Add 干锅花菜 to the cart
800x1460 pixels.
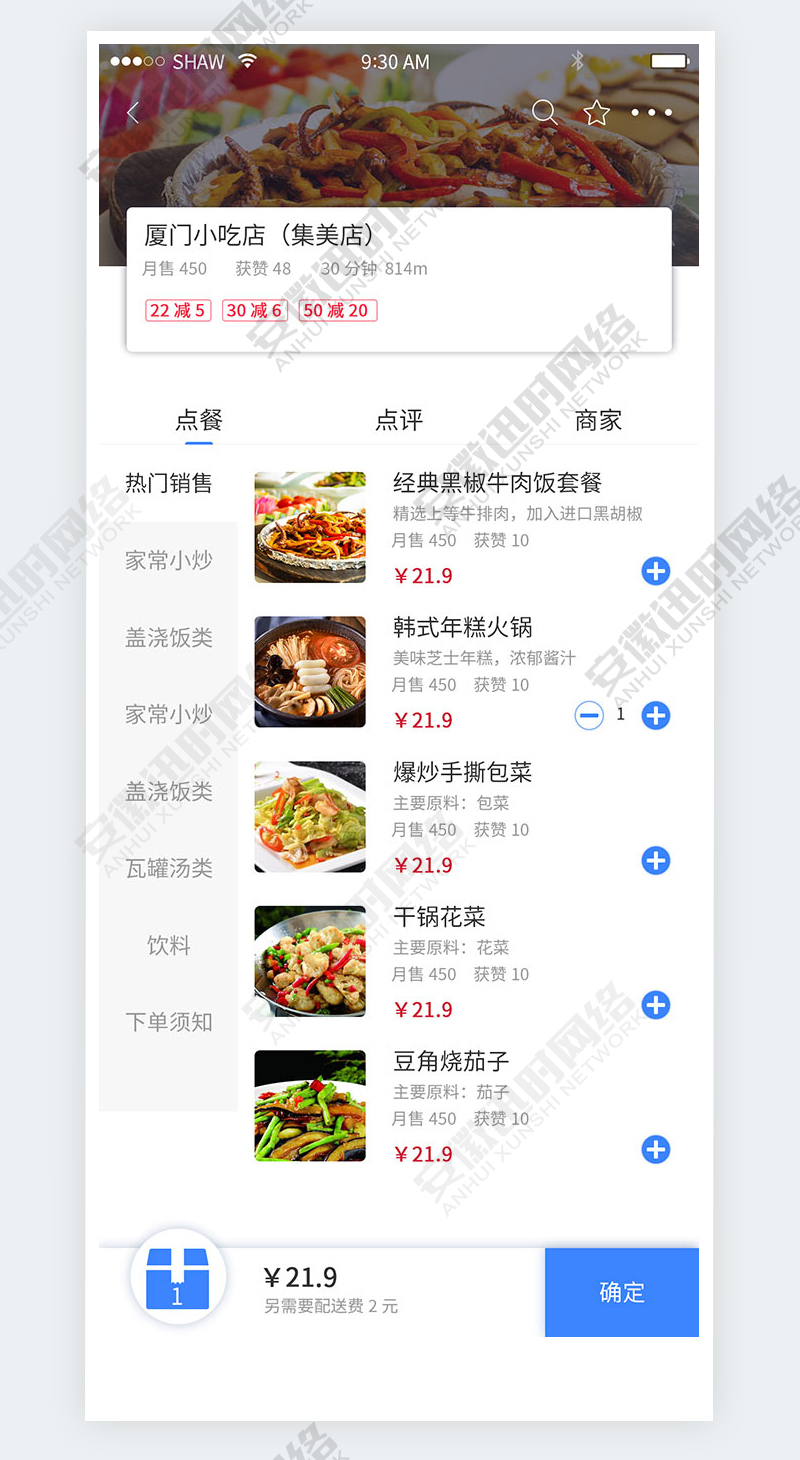click(x=655, y=1005)
